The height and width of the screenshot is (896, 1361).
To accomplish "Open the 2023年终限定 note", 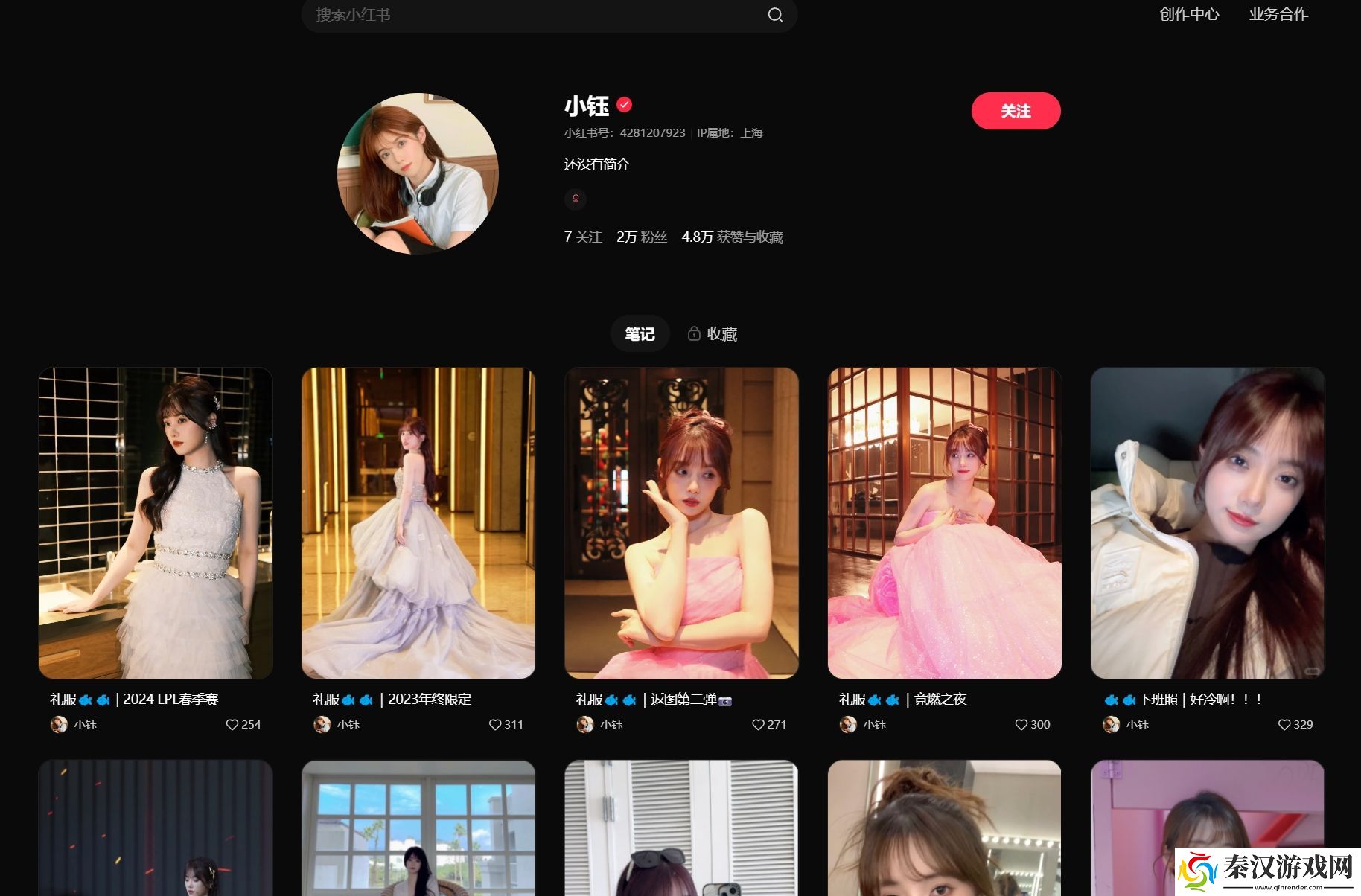I will pos(418,522).
